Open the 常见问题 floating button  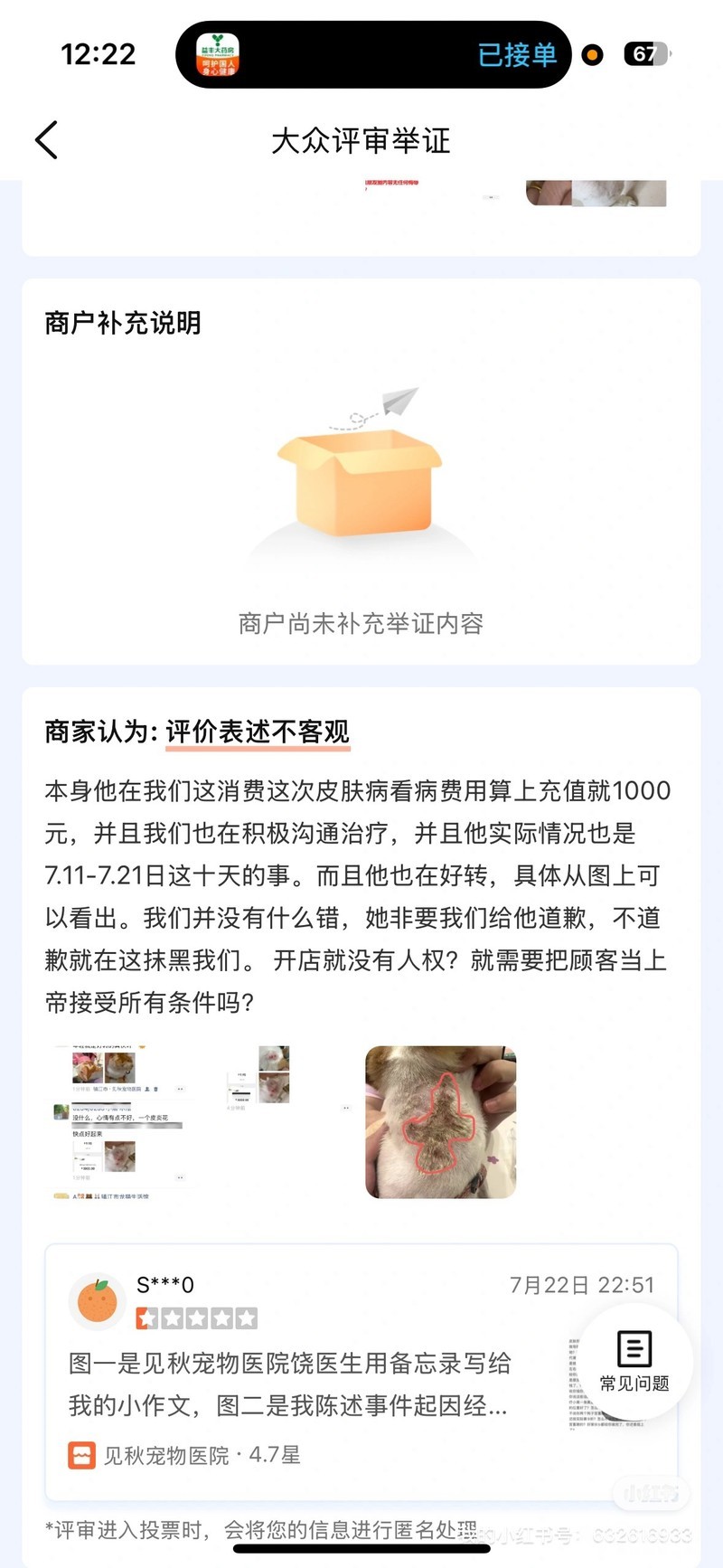634,1361
